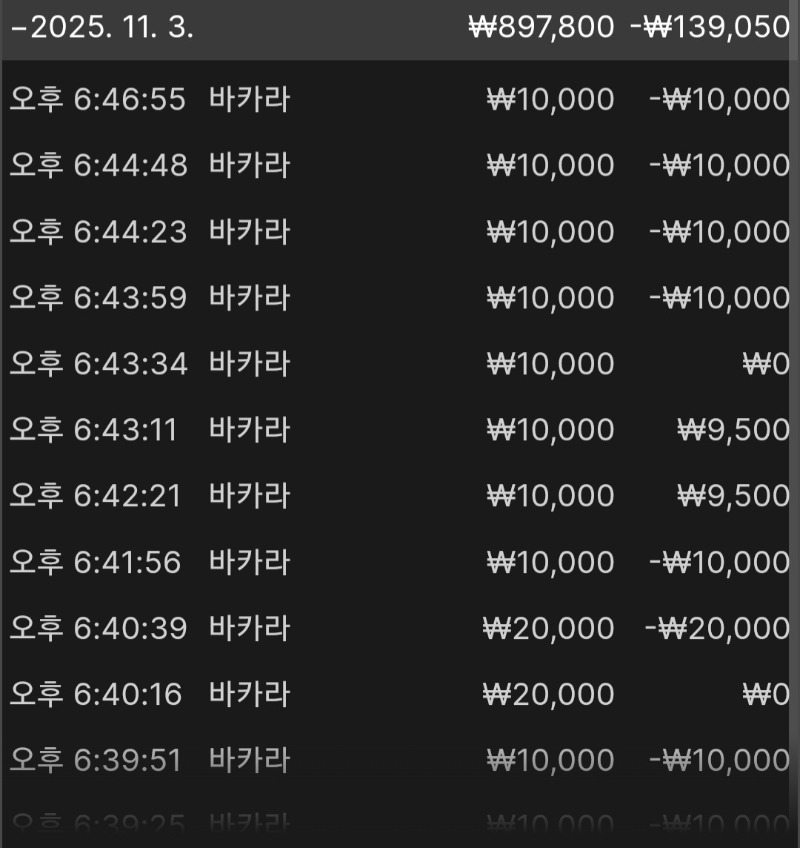This screenshot has height=848, width=800.
Task: Open the 오후 6:40:39 ₩20,000 loss round
Action: [400, 628]
